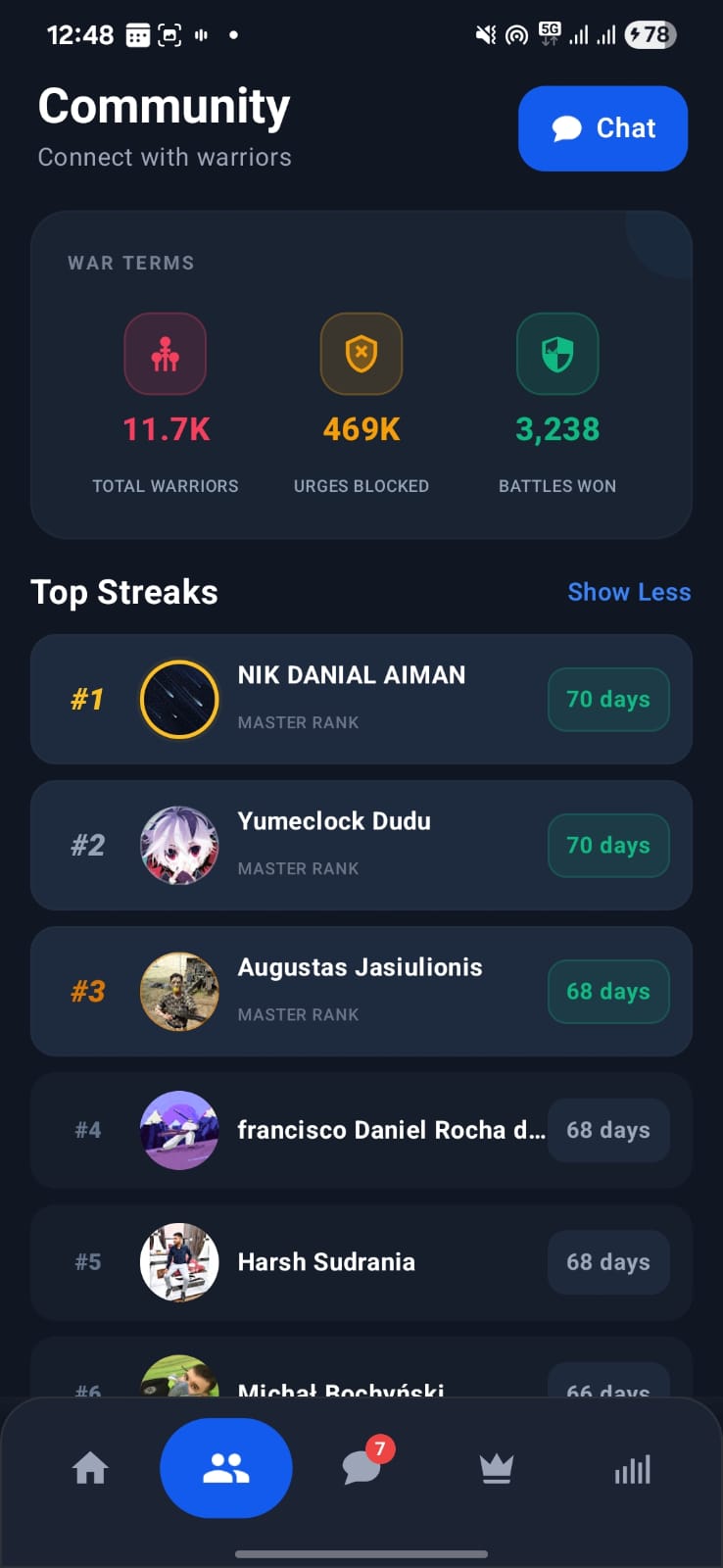The height and width of the screenshot is (1568, 723).
Task: Open the stats bar-chart icon
Action: pos(632,1468)
